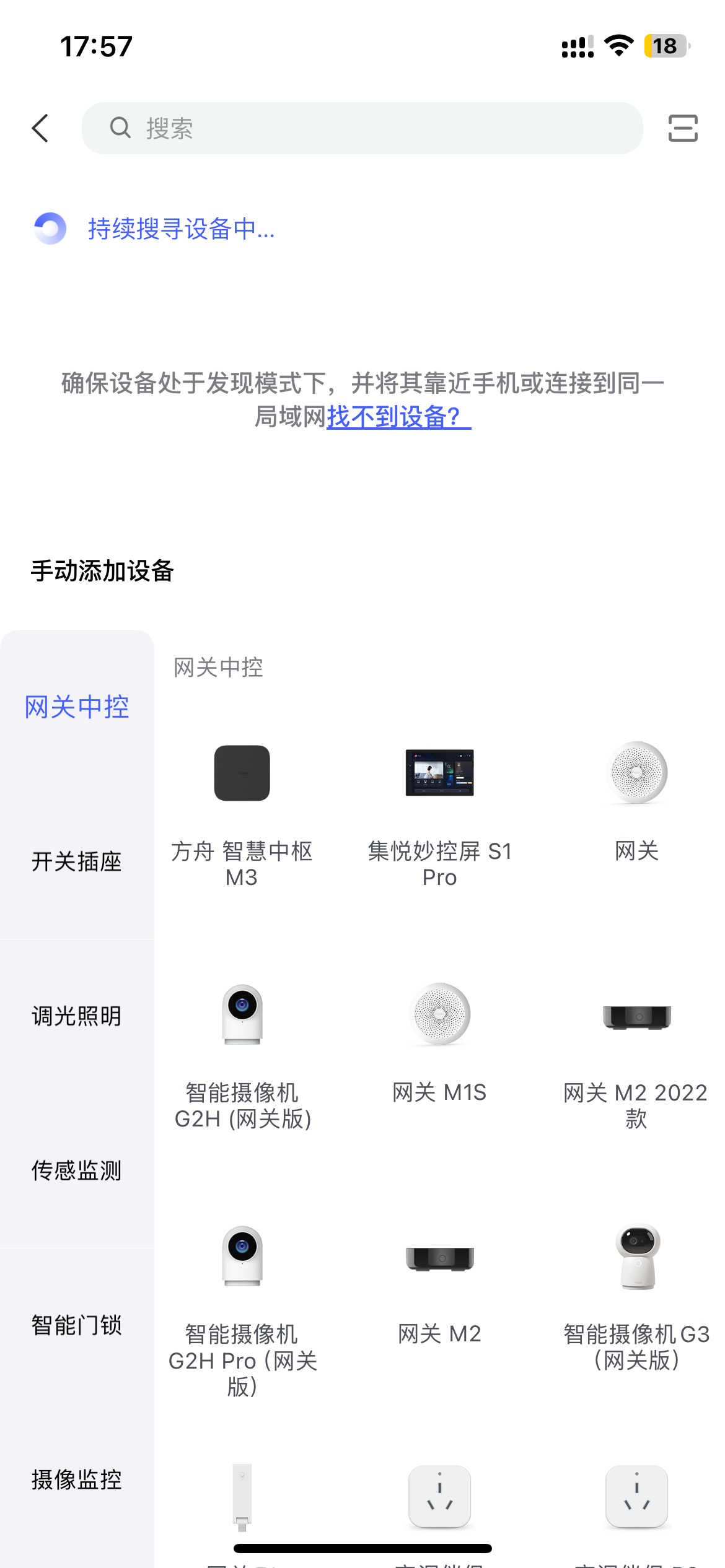Open the 智能门锁 category
Viewport: 725px width, 1568px height.
point(76,1325)
